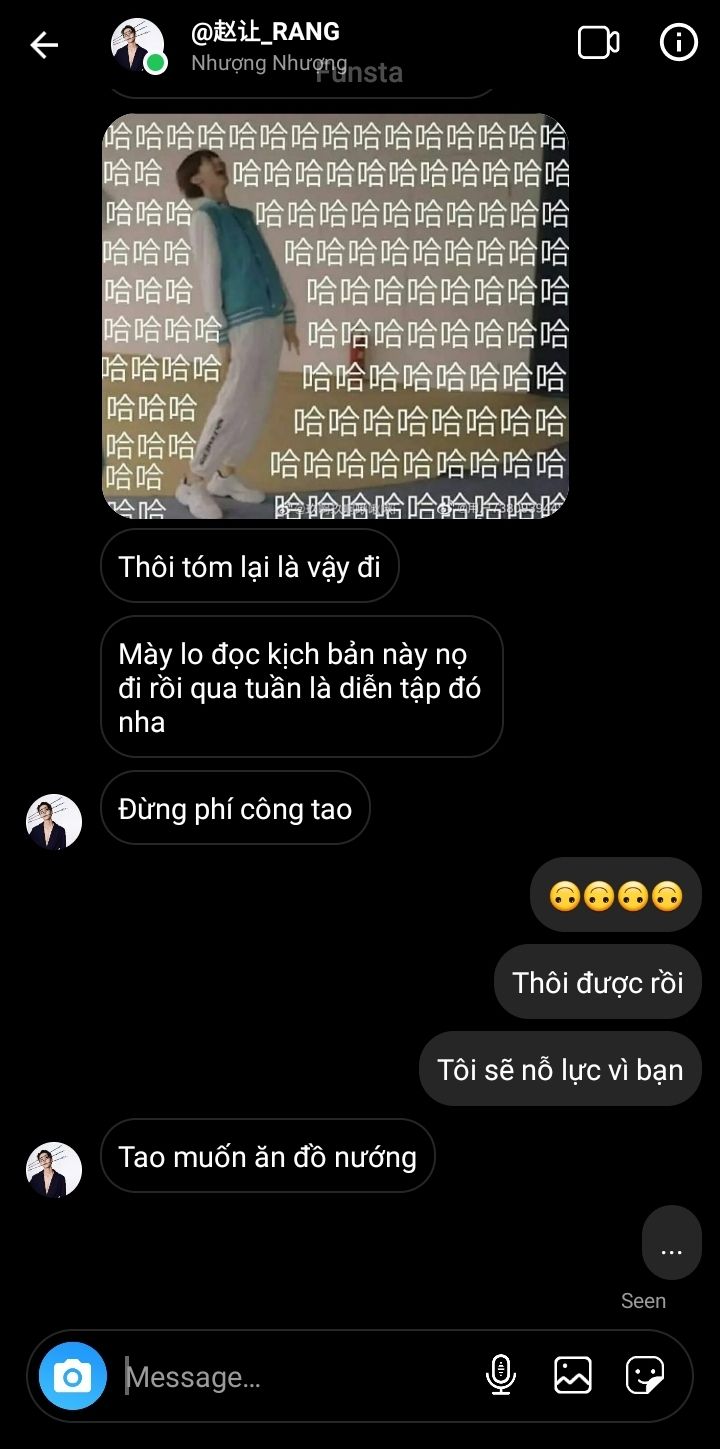Screen dimensions: 720x1449
Task: Record a voice message with microphone
Action: pyautogui.click(x=500, y=1375)
